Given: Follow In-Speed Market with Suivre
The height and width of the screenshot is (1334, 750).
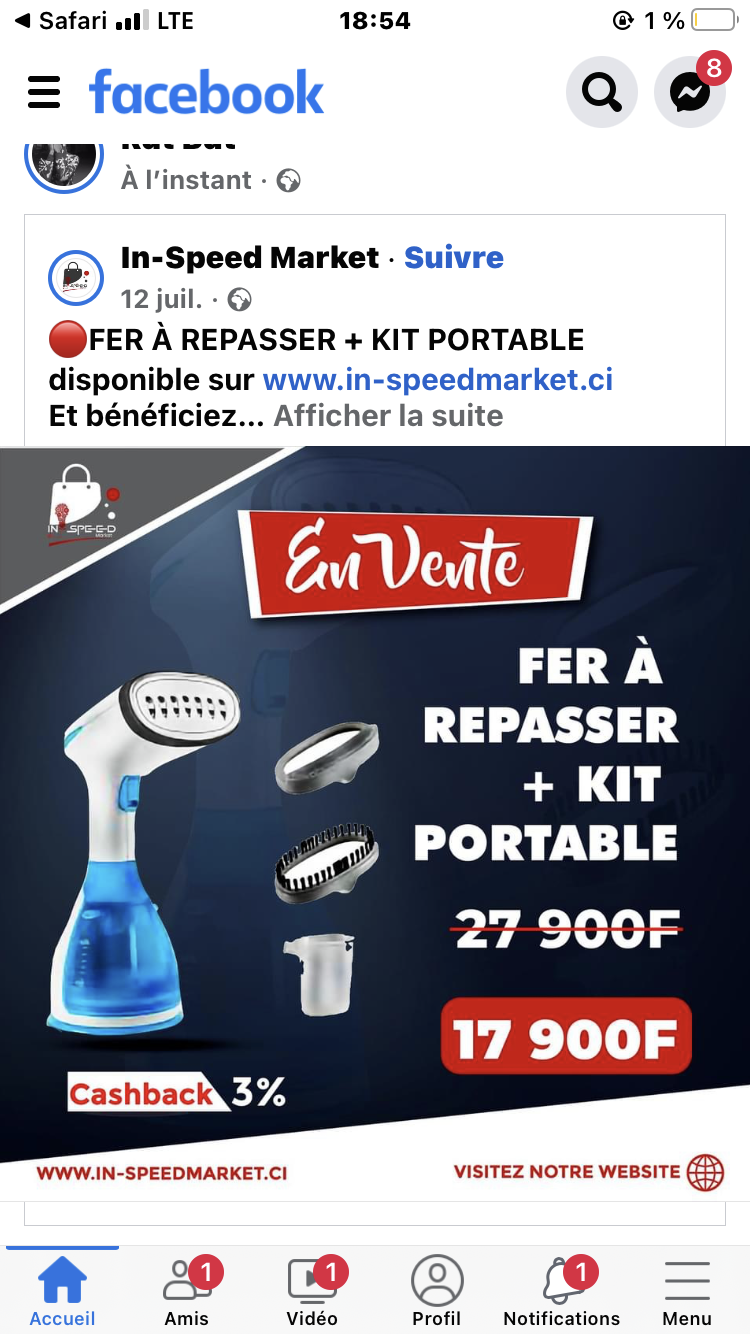Looking at the screenshot, I should pyautogui.click(x=454, y=258).
